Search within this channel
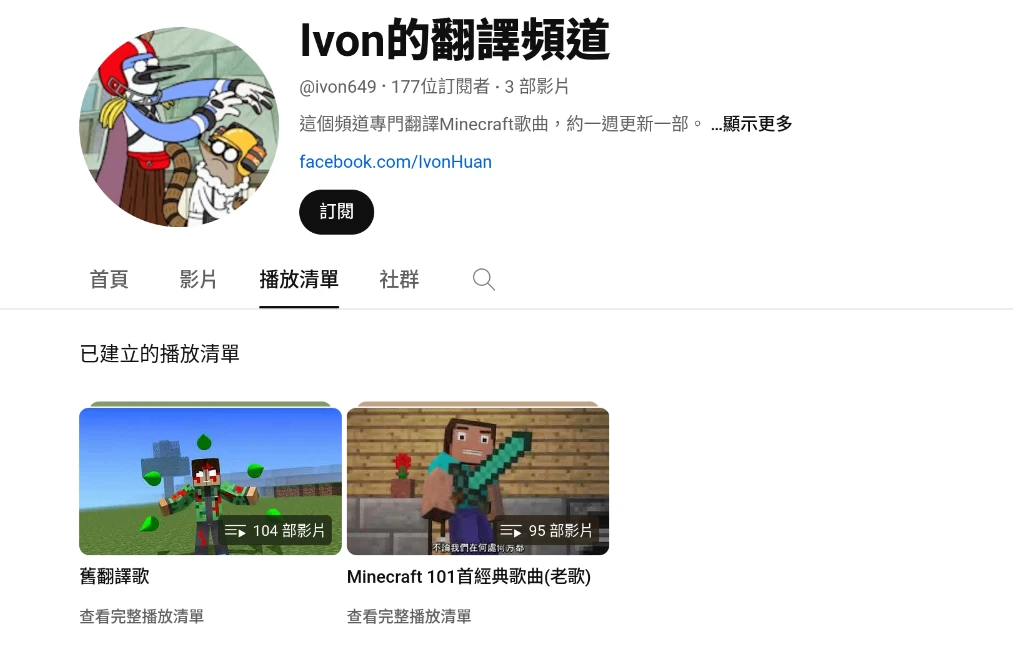 pos(484,279)
